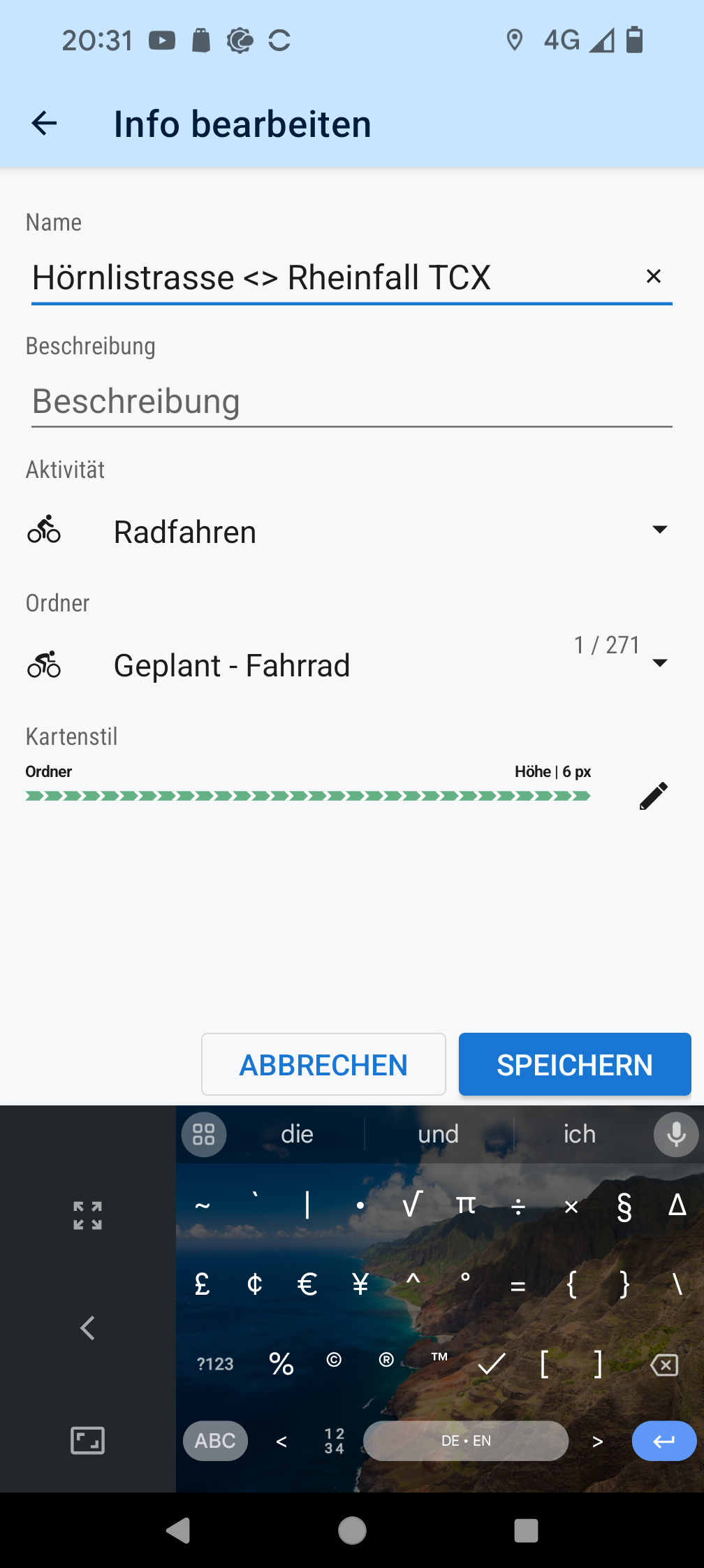Edit the Kartenstil with pencil icon
Screen dimensions: 704x1568
point(653,796)
